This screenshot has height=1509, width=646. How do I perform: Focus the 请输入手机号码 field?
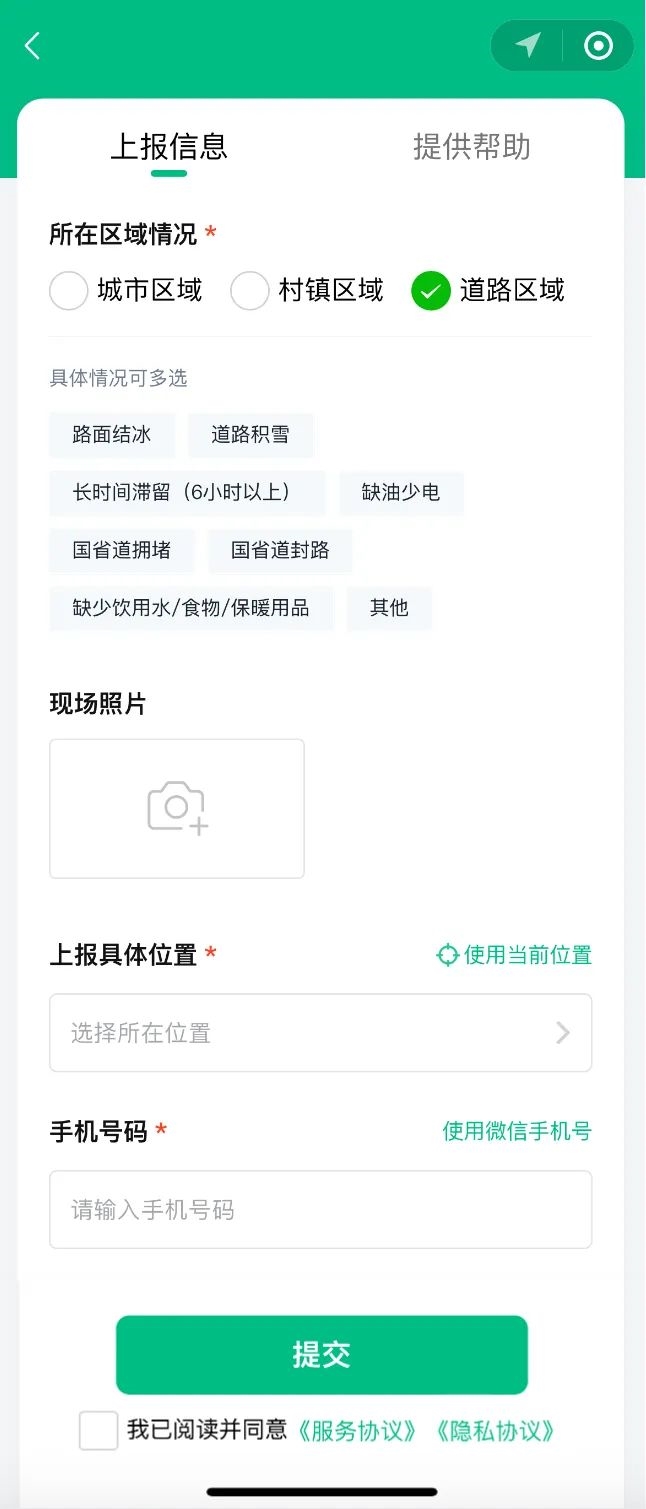(x=320, y=1210)
